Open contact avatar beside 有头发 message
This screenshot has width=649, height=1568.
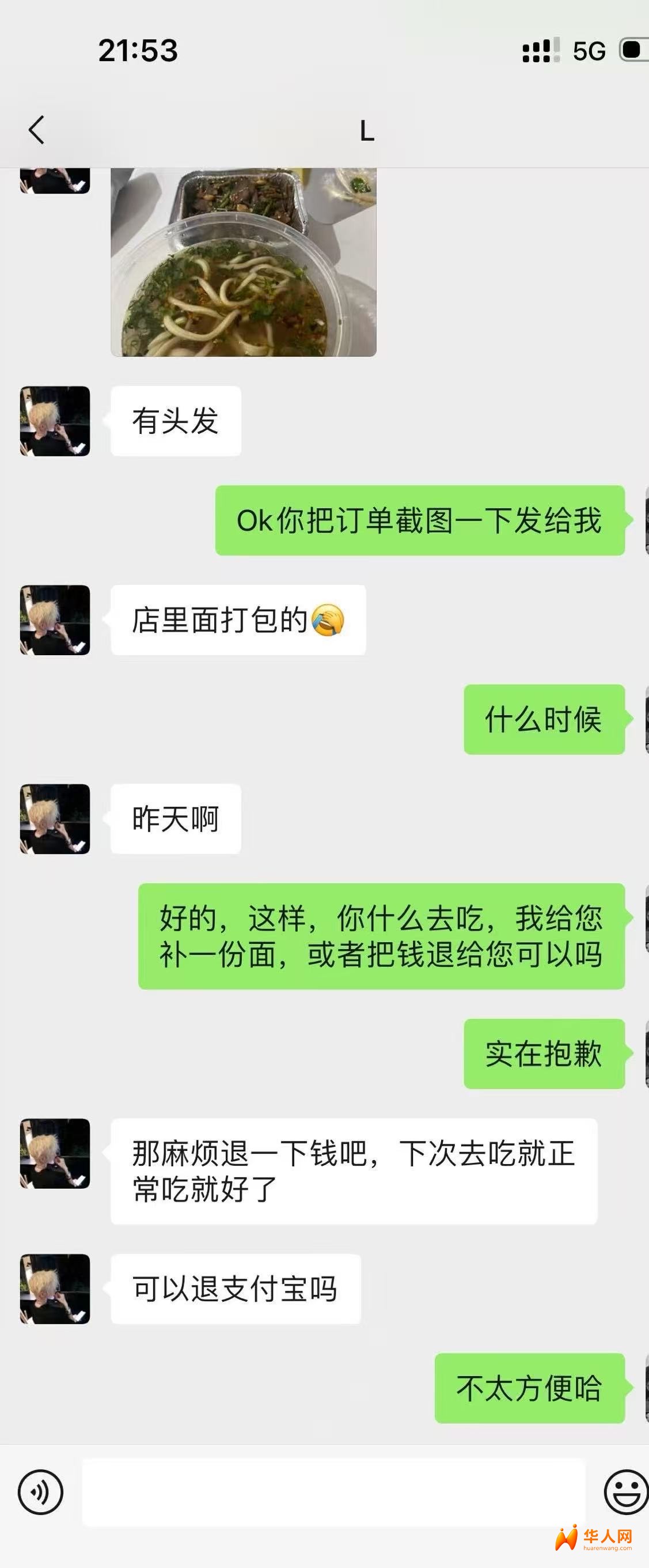[55, 421]
